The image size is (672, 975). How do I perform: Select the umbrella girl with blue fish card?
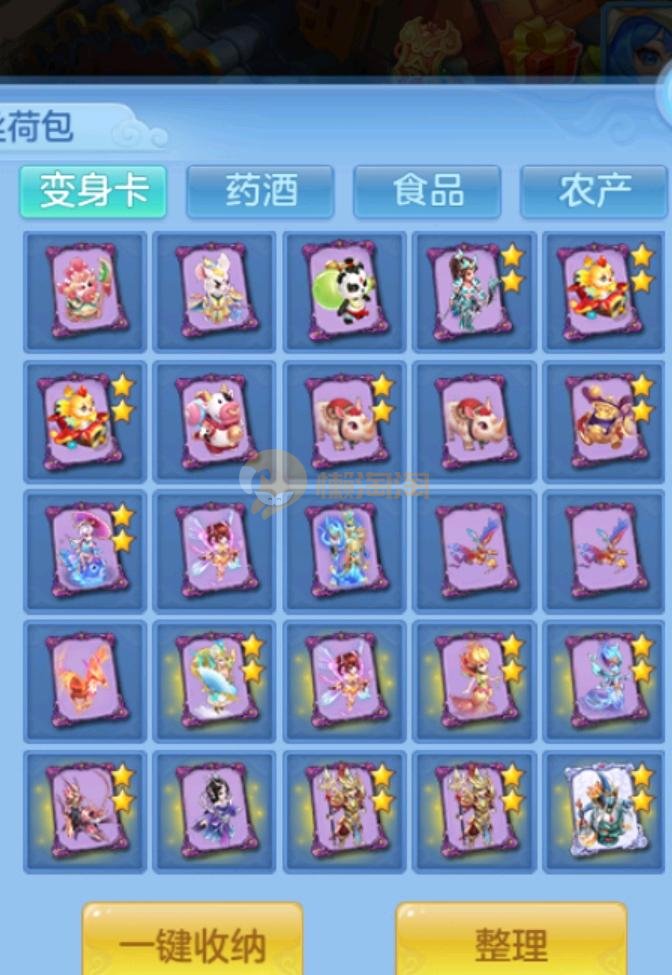click(84, 551)
